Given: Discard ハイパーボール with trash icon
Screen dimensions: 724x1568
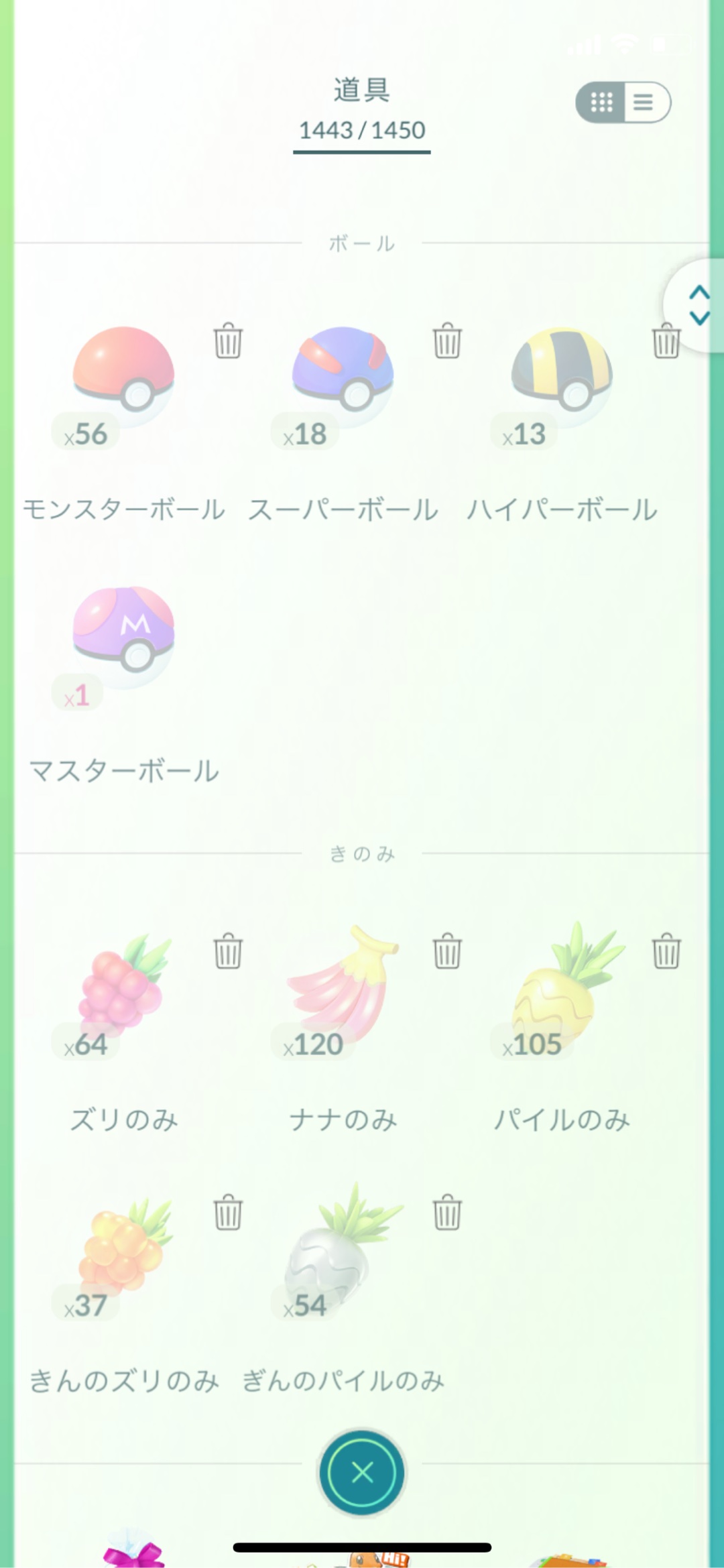Looking at the screenshot, I should point(666,341).
